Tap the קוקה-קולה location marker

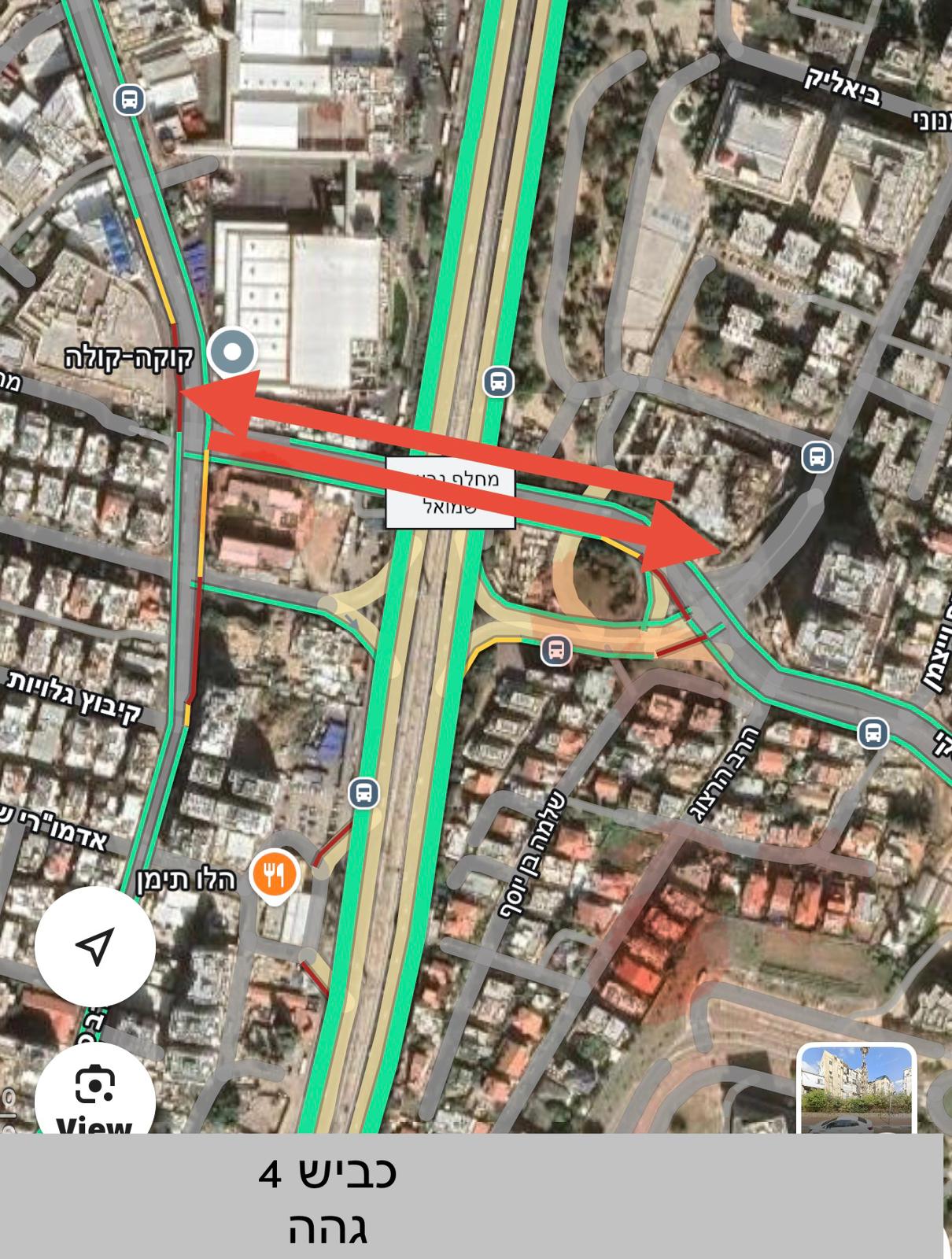tap(232, 352)
